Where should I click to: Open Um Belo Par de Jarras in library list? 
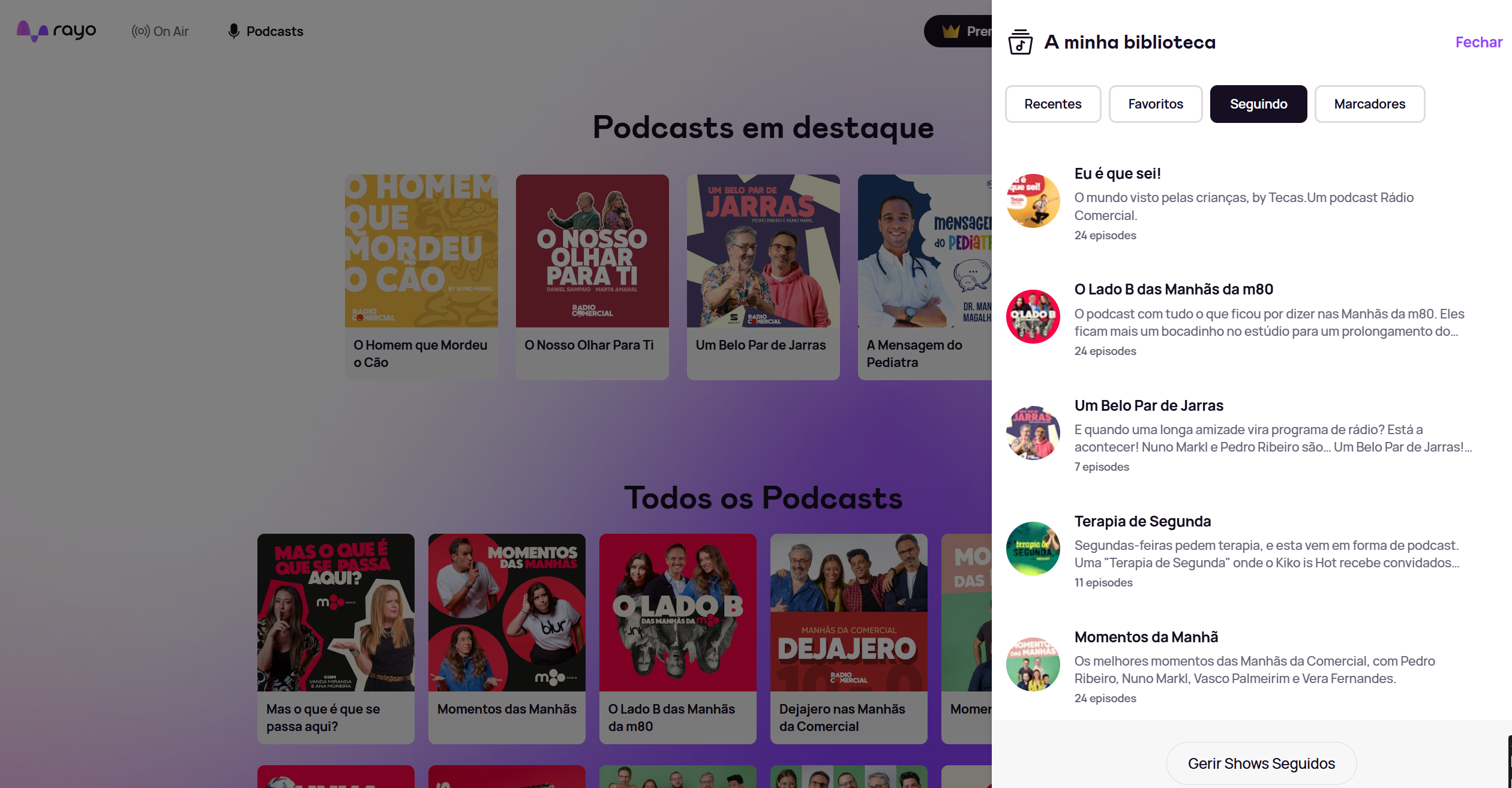(1148, 406)
